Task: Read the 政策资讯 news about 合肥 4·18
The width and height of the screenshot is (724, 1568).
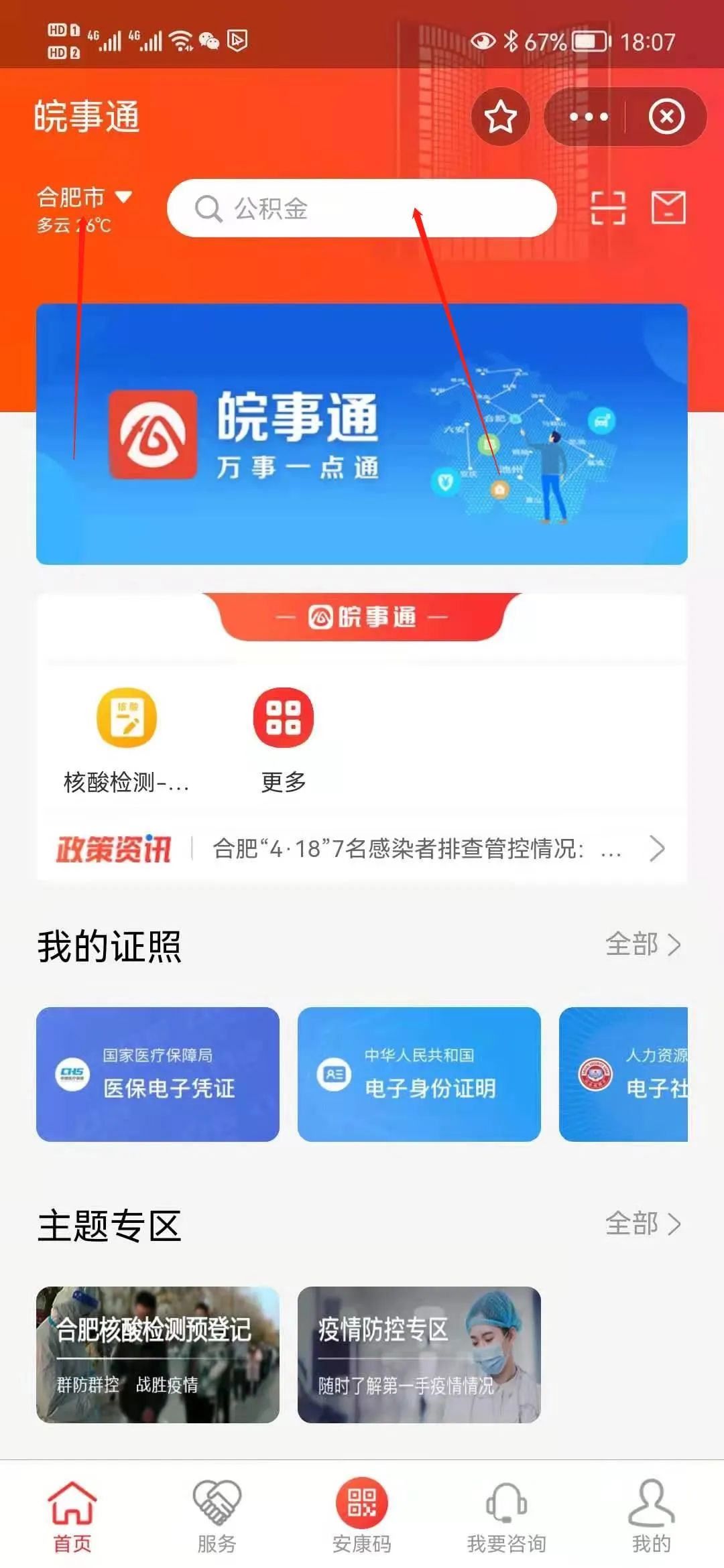Action: click(x=416, y=849)
